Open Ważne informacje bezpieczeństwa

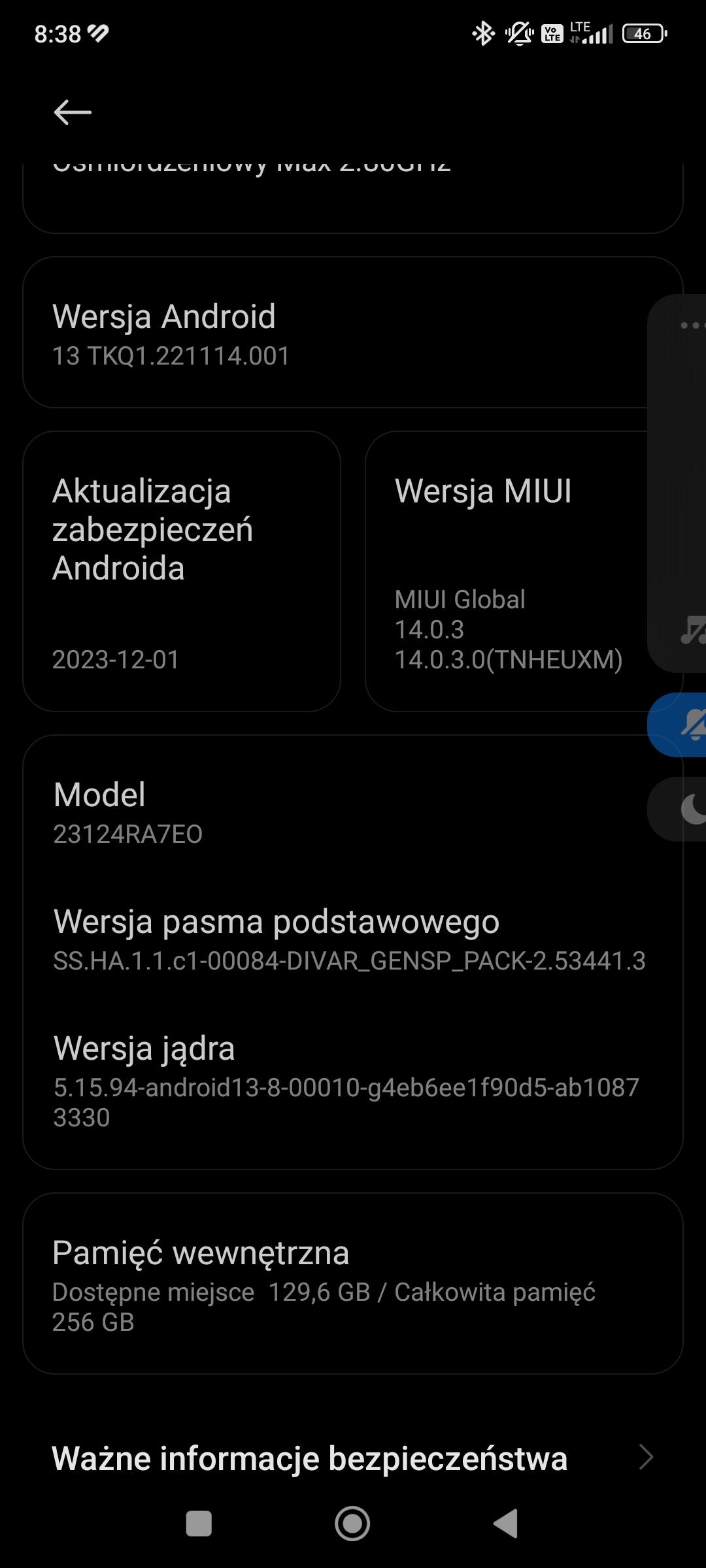353,1458
